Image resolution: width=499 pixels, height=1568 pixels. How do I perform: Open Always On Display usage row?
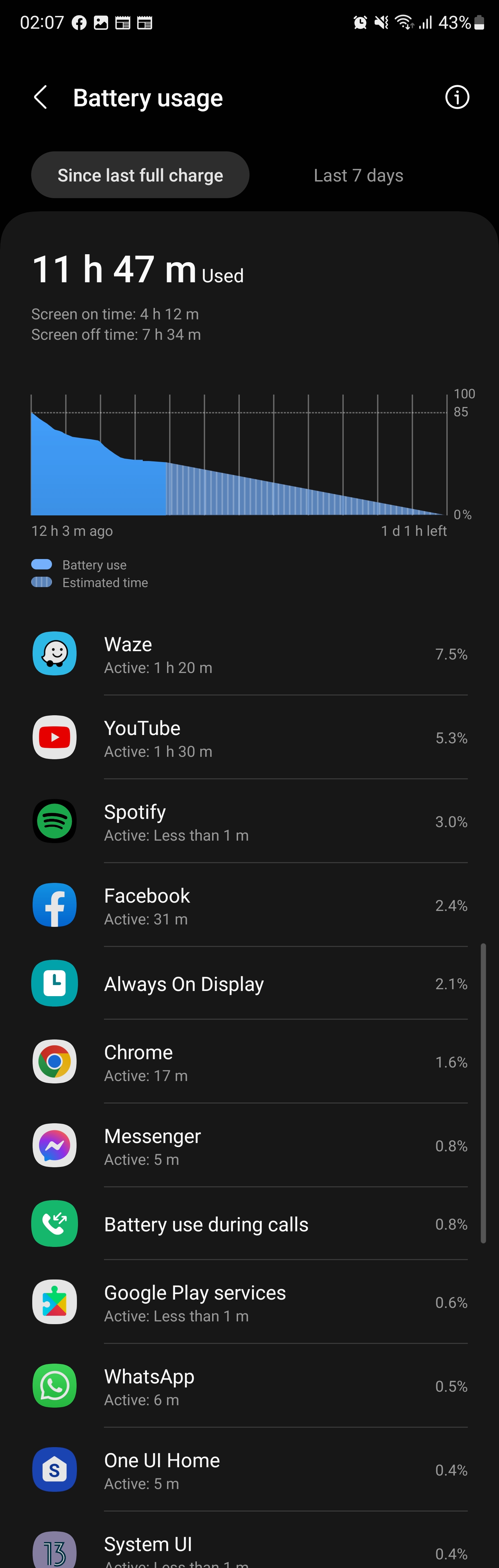pyautogui.click(x=250, y=984)
